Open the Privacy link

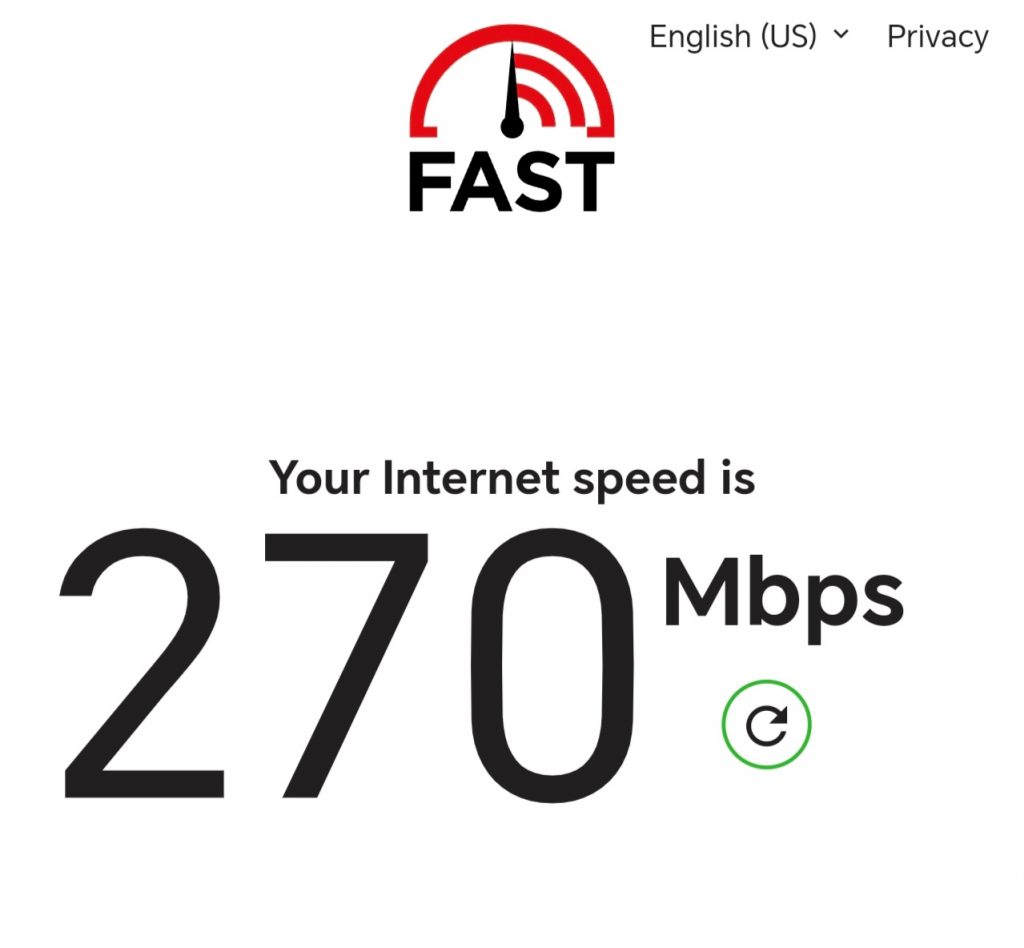[x=937, y=37]
